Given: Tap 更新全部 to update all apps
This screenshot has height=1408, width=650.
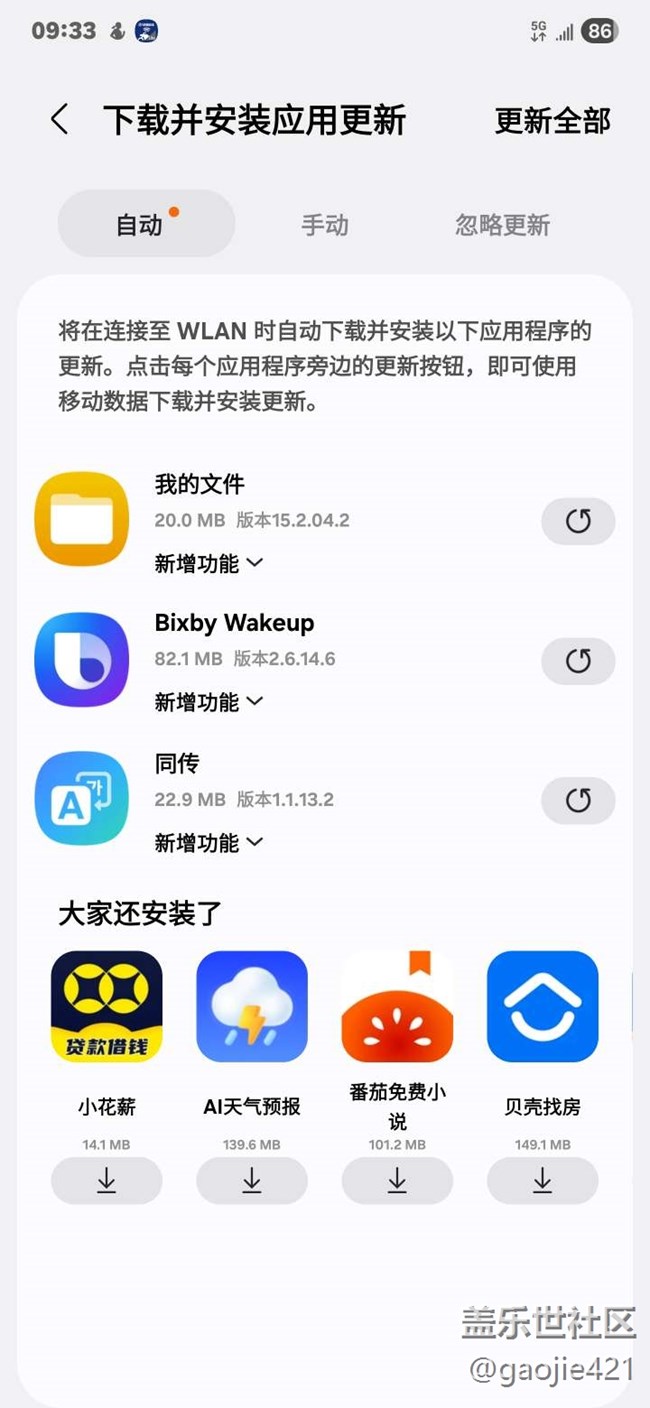Looking at the screenshot, I should click(x=552, y=121).
